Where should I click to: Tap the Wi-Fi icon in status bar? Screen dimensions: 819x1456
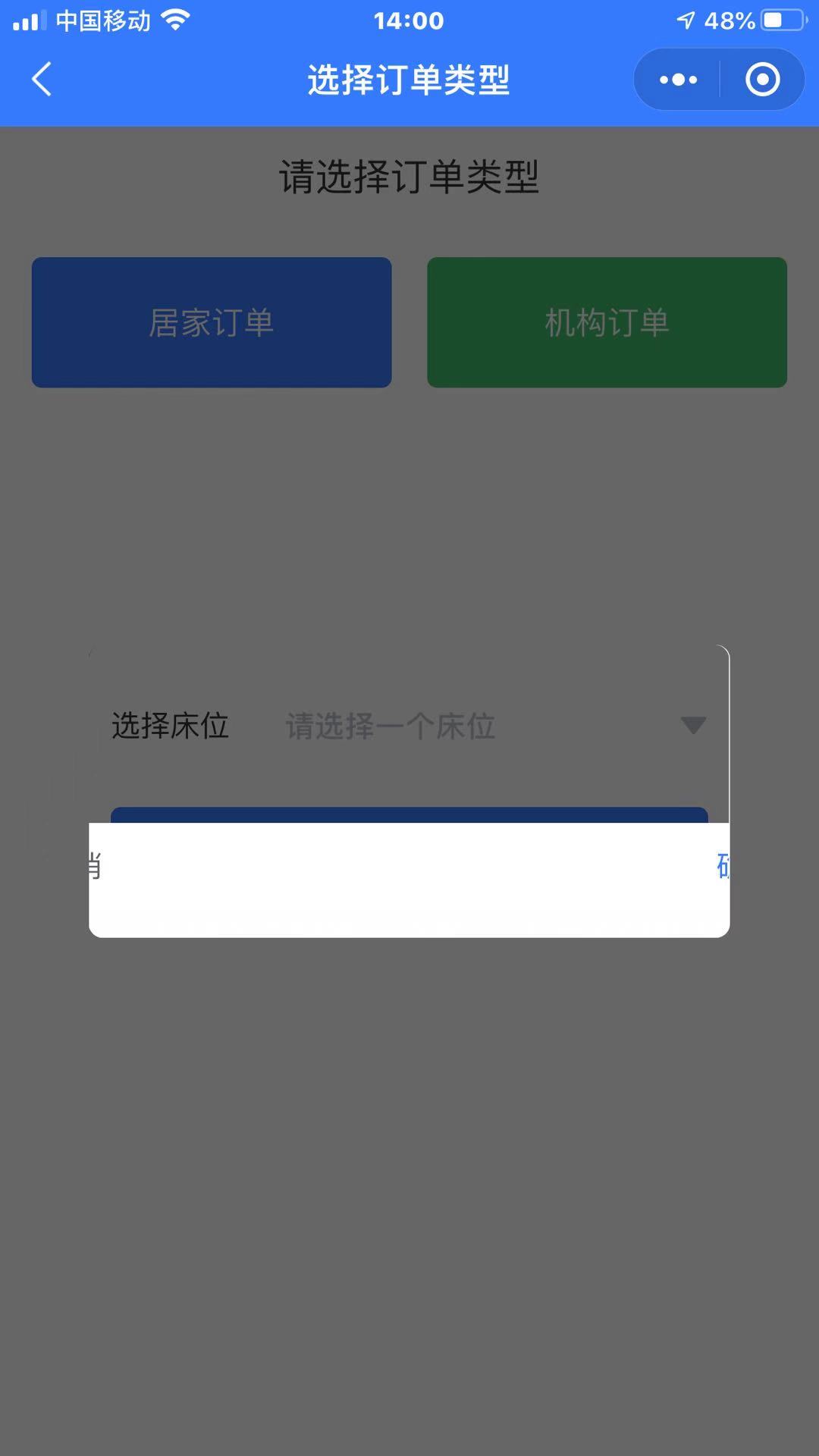(x=176, y=20)
